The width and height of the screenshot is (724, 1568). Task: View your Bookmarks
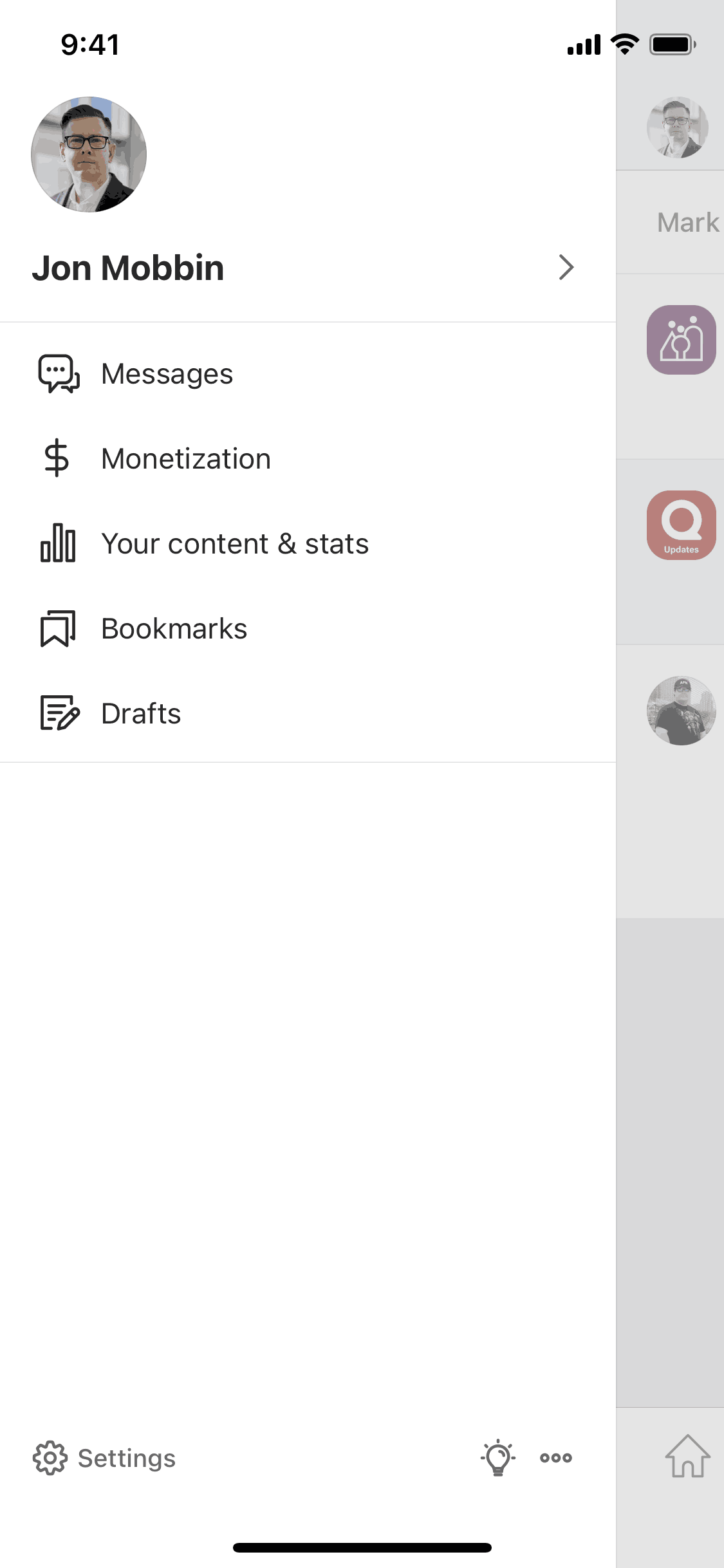click(x=174, y=628)
